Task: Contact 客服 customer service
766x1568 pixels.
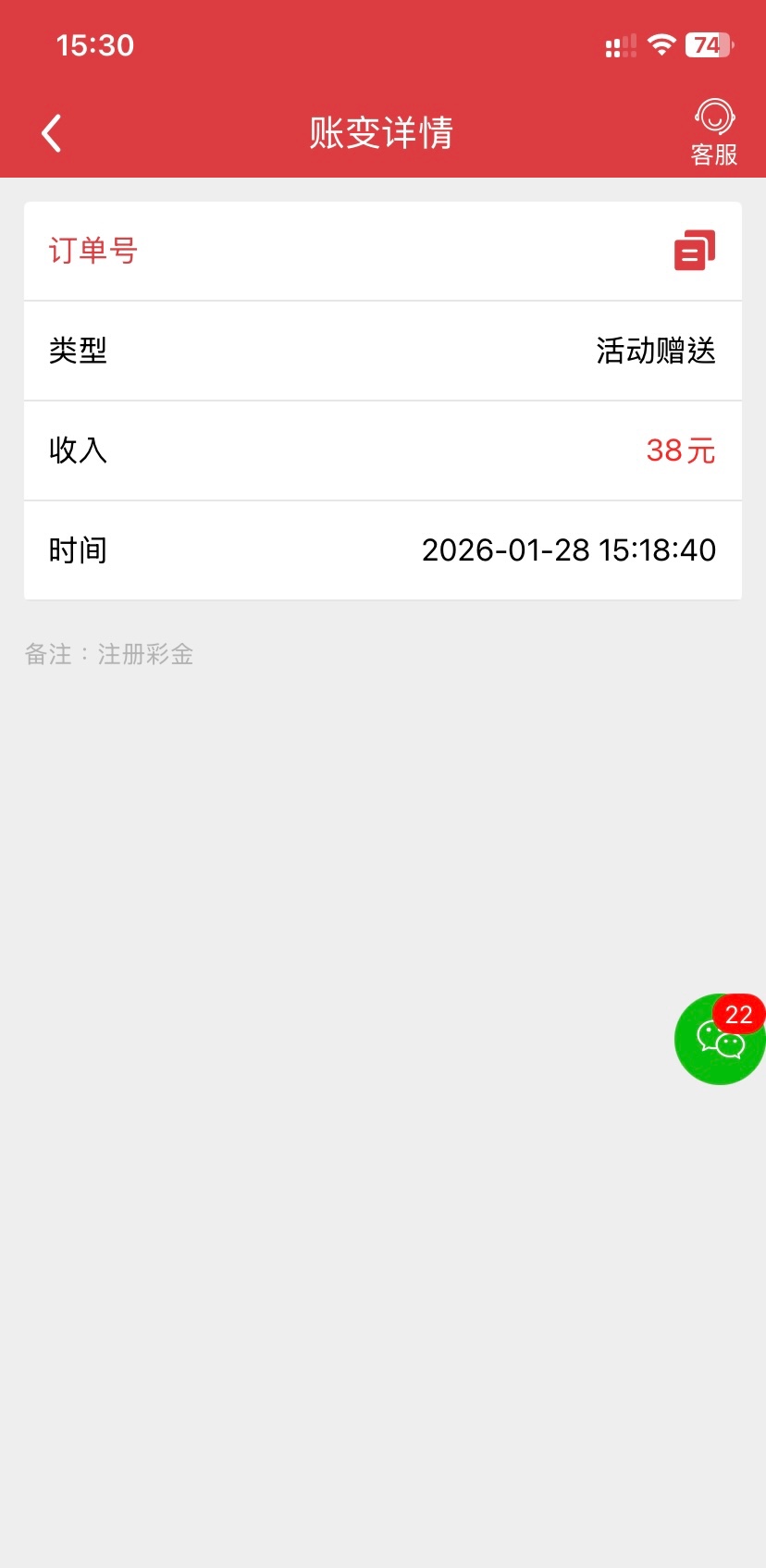Action: pos(714,133)
